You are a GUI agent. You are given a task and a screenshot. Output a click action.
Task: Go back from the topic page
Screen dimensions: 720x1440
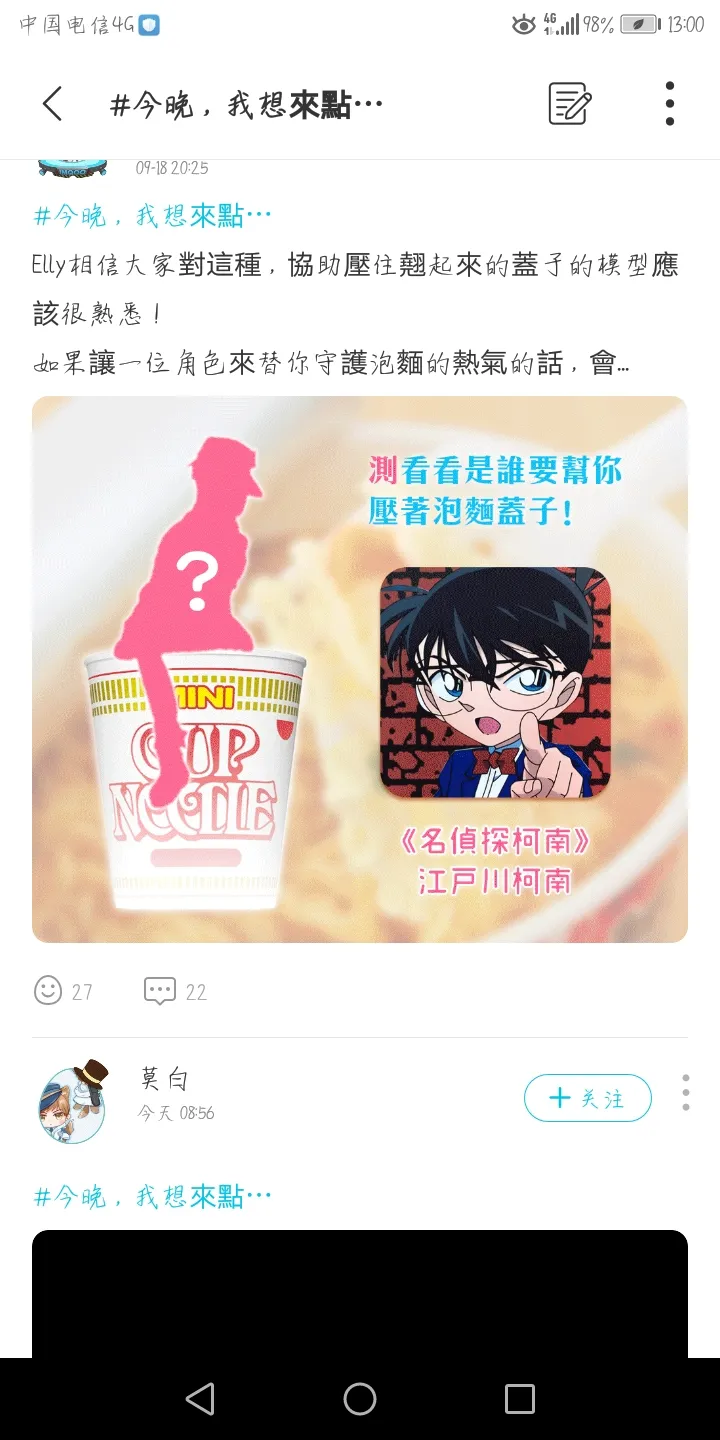click(x=52, y=104)
